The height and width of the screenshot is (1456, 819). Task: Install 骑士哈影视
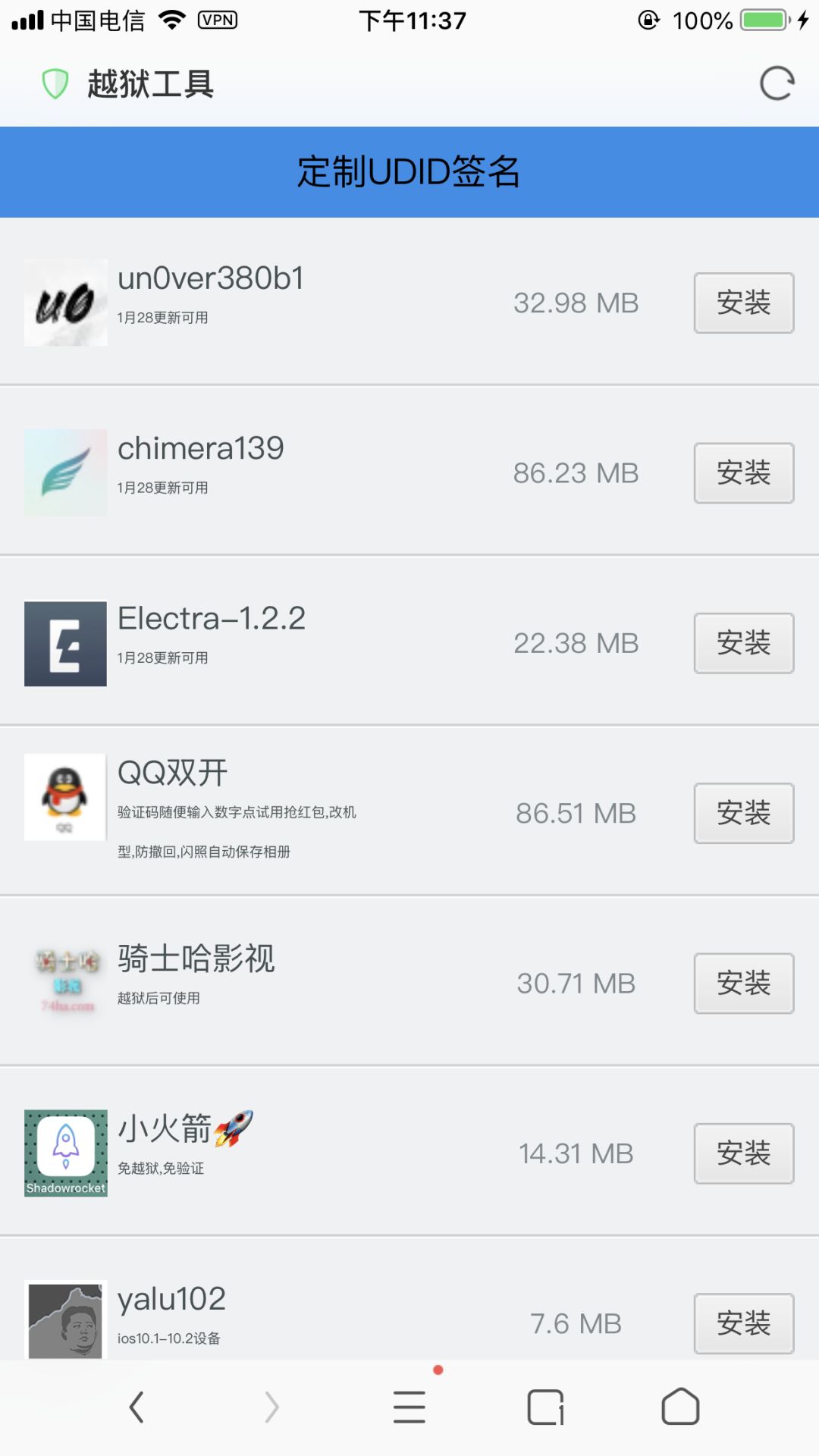point(743,984)
